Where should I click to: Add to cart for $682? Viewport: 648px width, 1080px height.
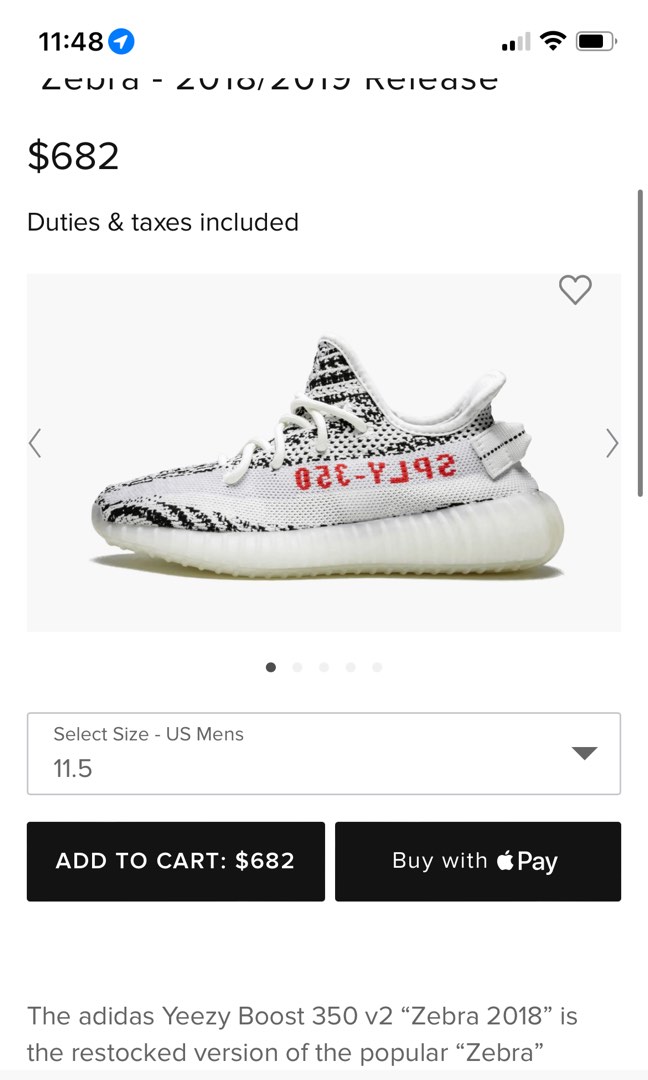[x=176, y=861]
